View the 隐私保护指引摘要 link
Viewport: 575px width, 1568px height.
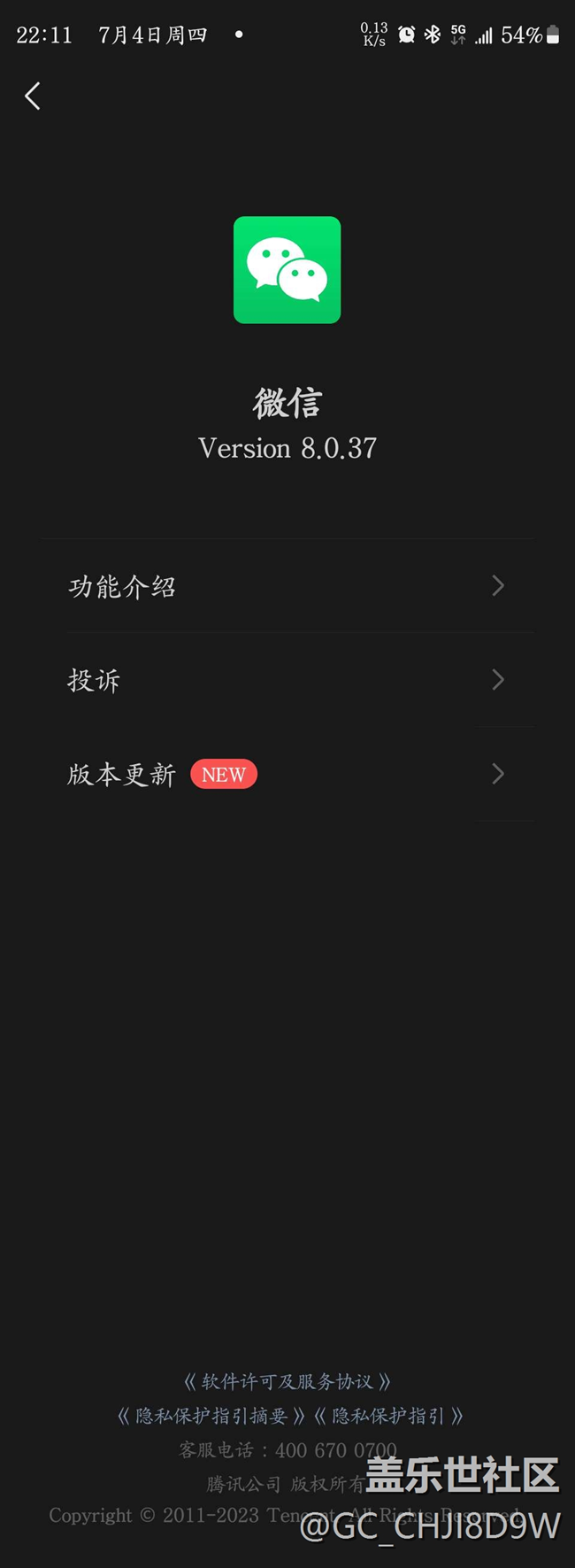(211, 1416)
